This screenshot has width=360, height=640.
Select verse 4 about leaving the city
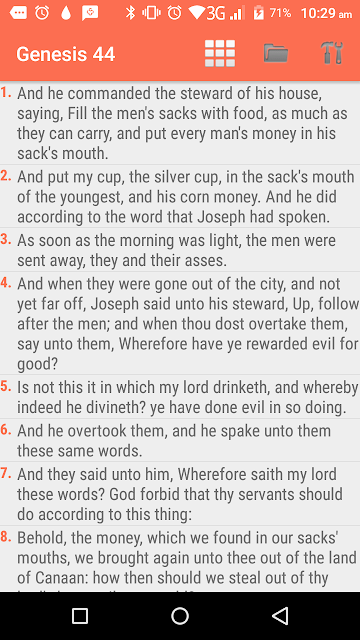coord(180,323)
